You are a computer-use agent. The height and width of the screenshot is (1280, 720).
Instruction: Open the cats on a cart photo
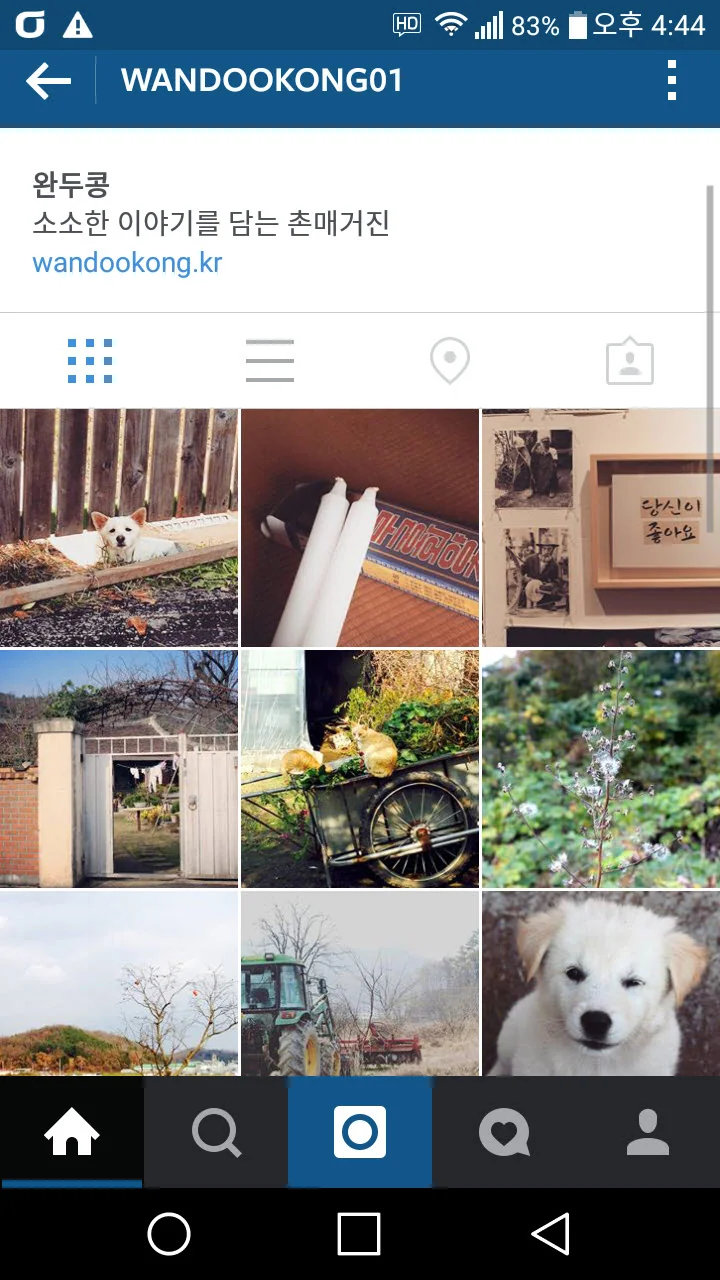click(360, 769)
